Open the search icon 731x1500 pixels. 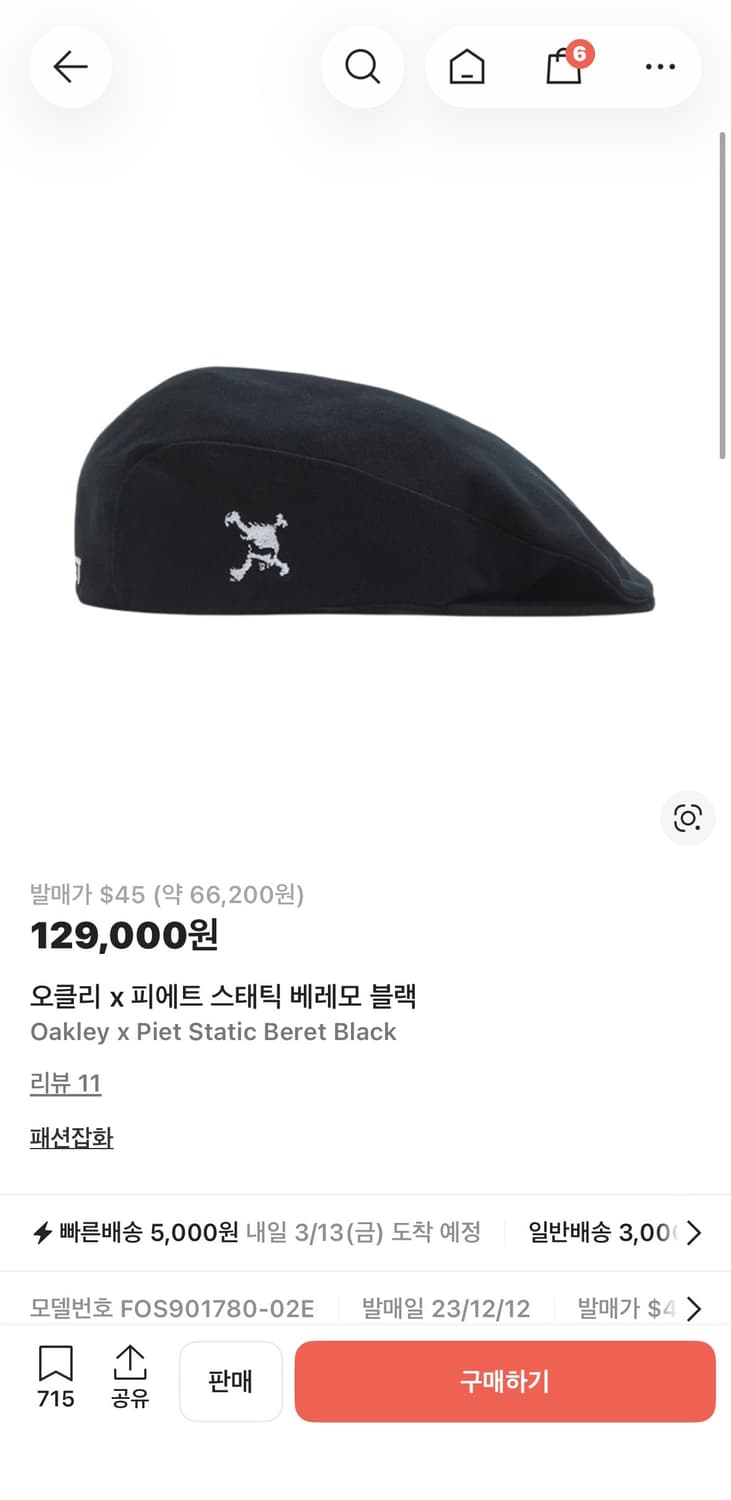click(363, 67)
